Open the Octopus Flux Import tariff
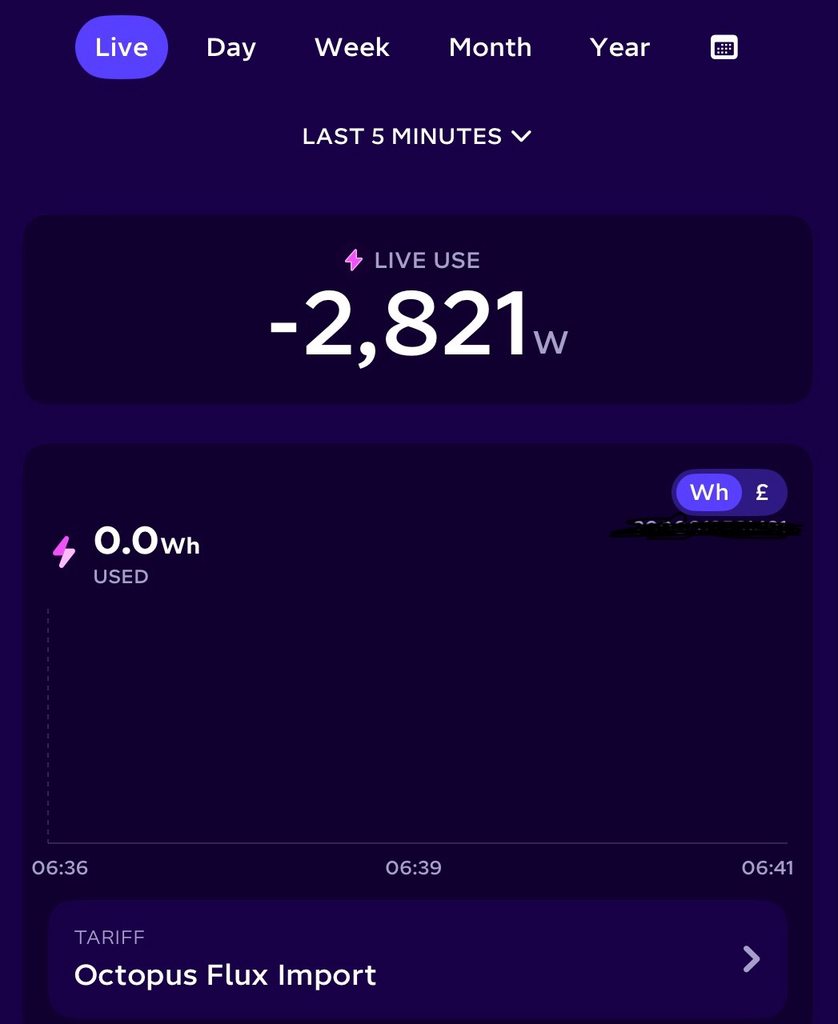 coord(418,959)
